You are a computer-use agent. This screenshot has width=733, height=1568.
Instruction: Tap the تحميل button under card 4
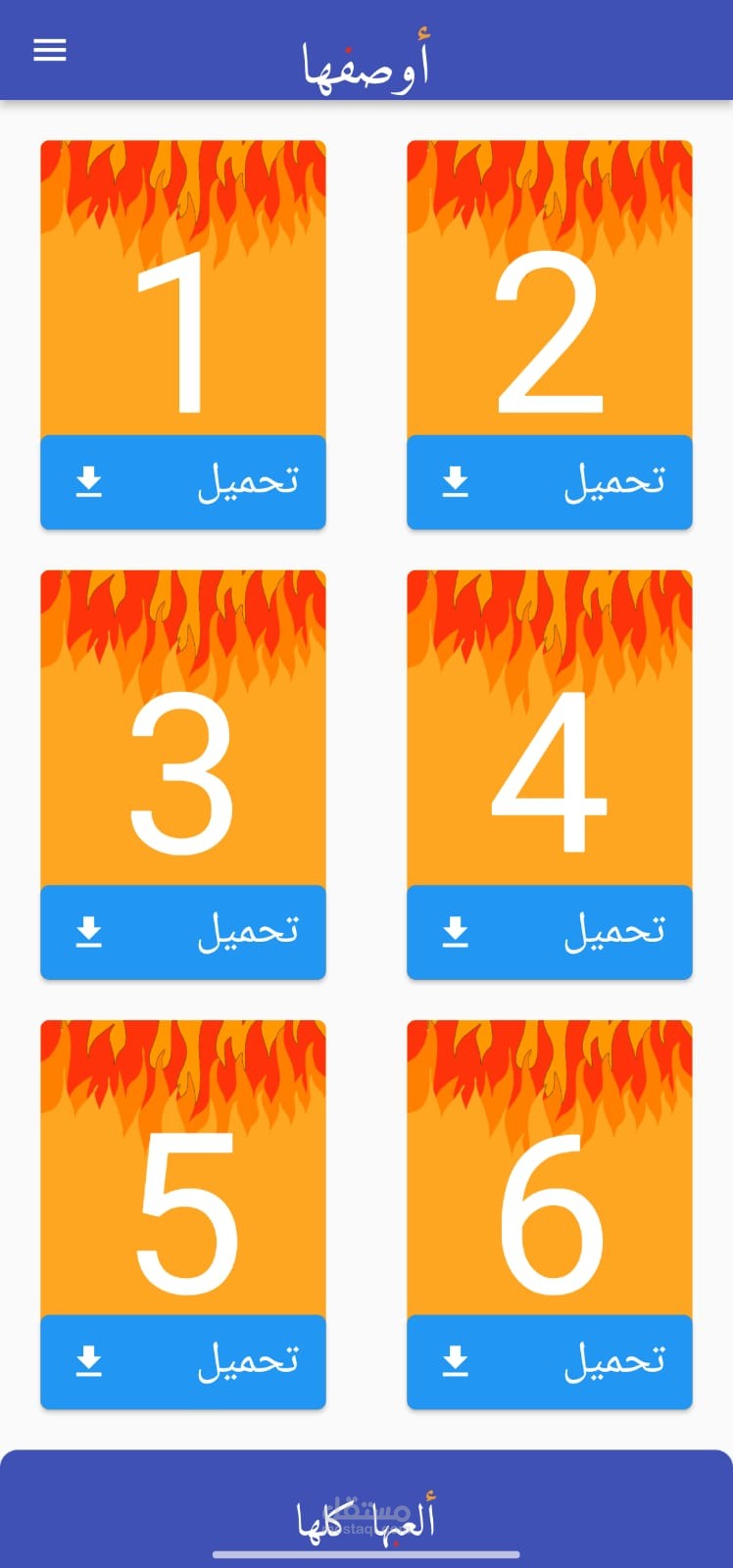click(550, 932)
